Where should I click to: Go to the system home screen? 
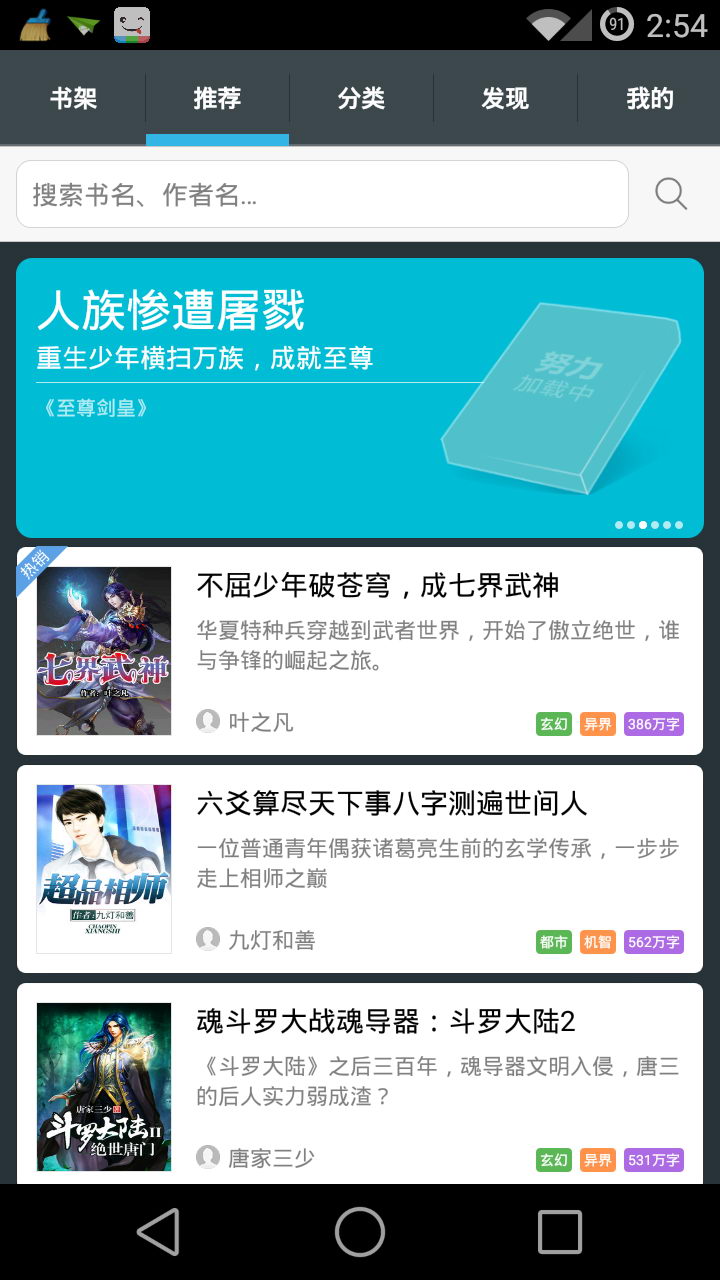click(360, 1231)
